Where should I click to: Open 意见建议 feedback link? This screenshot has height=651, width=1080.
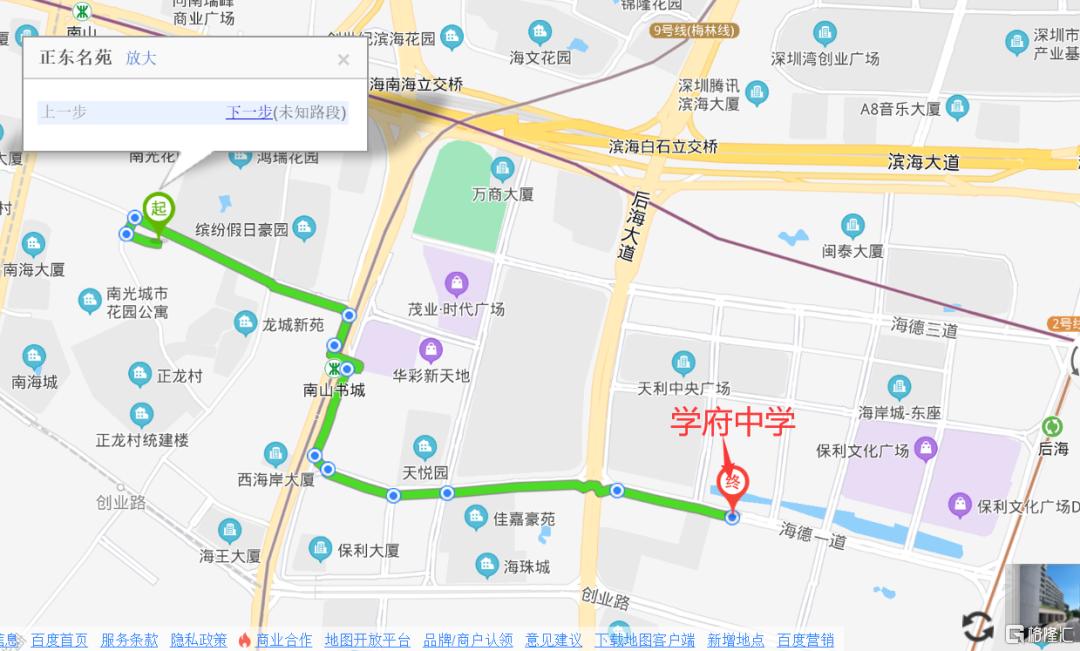(x=554, y=640)
